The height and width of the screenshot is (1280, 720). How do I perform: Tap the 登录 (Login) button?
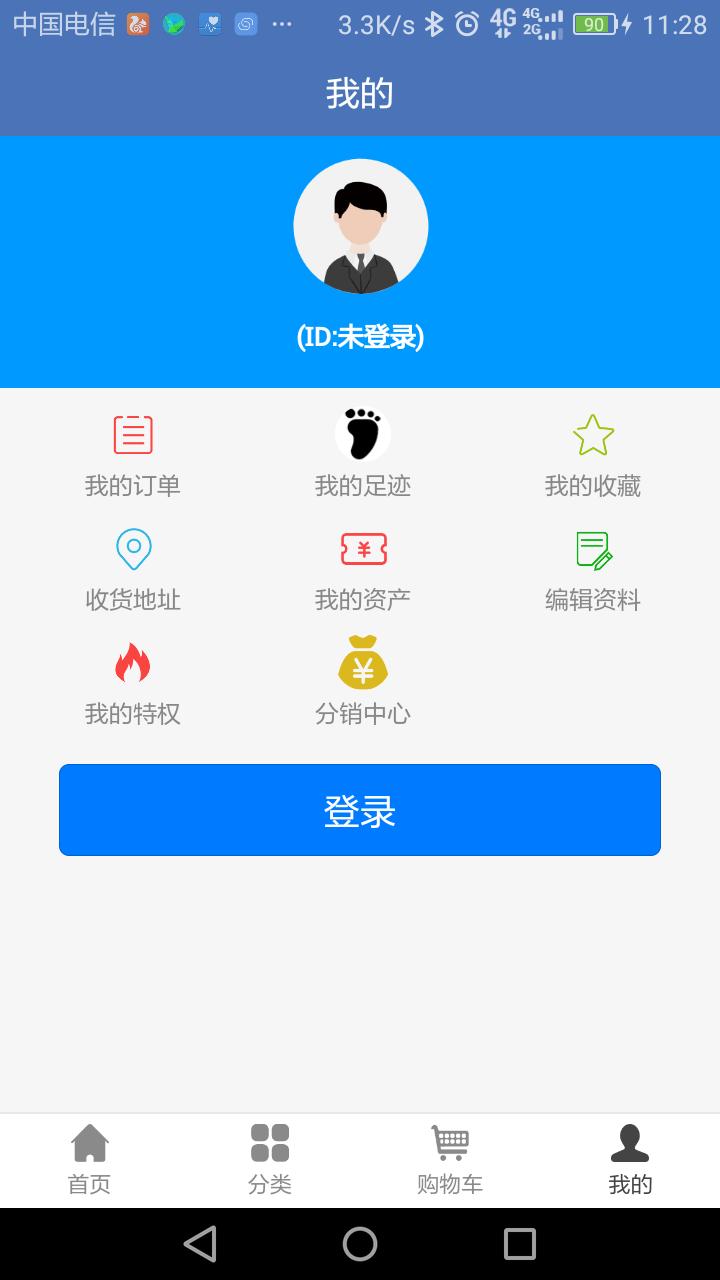coord(360,810)
